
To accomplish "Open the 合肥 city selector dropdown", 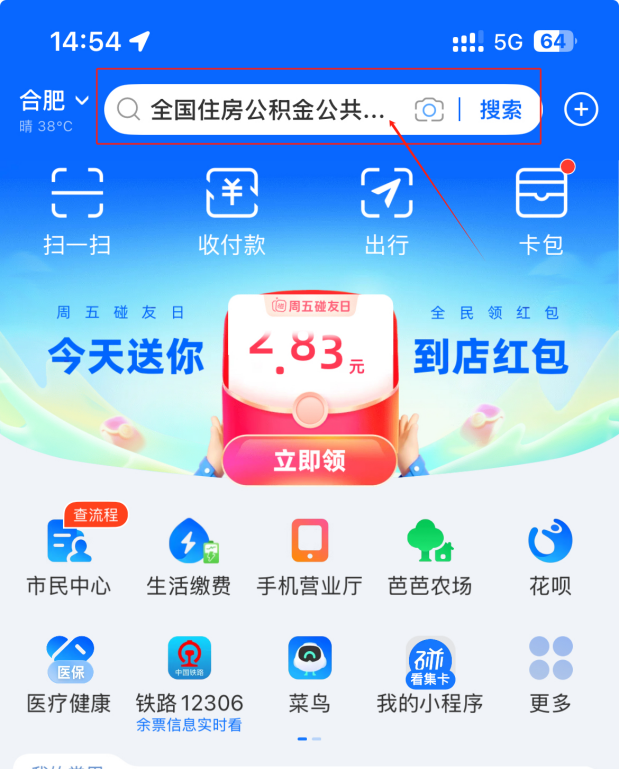I will coord(54,101).
